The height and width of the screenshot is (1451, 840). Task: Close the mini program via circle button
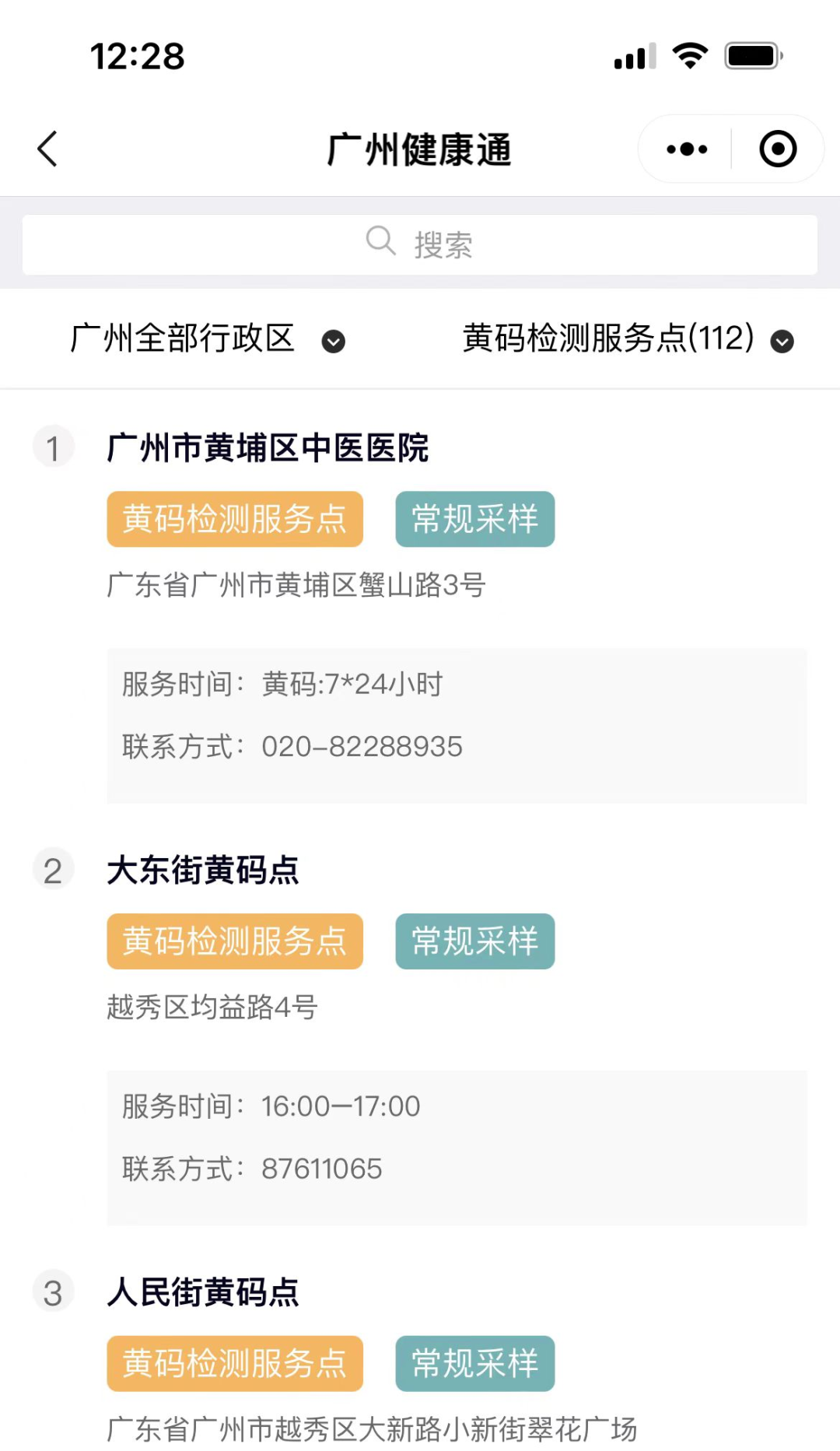click(x=778, y=149)
